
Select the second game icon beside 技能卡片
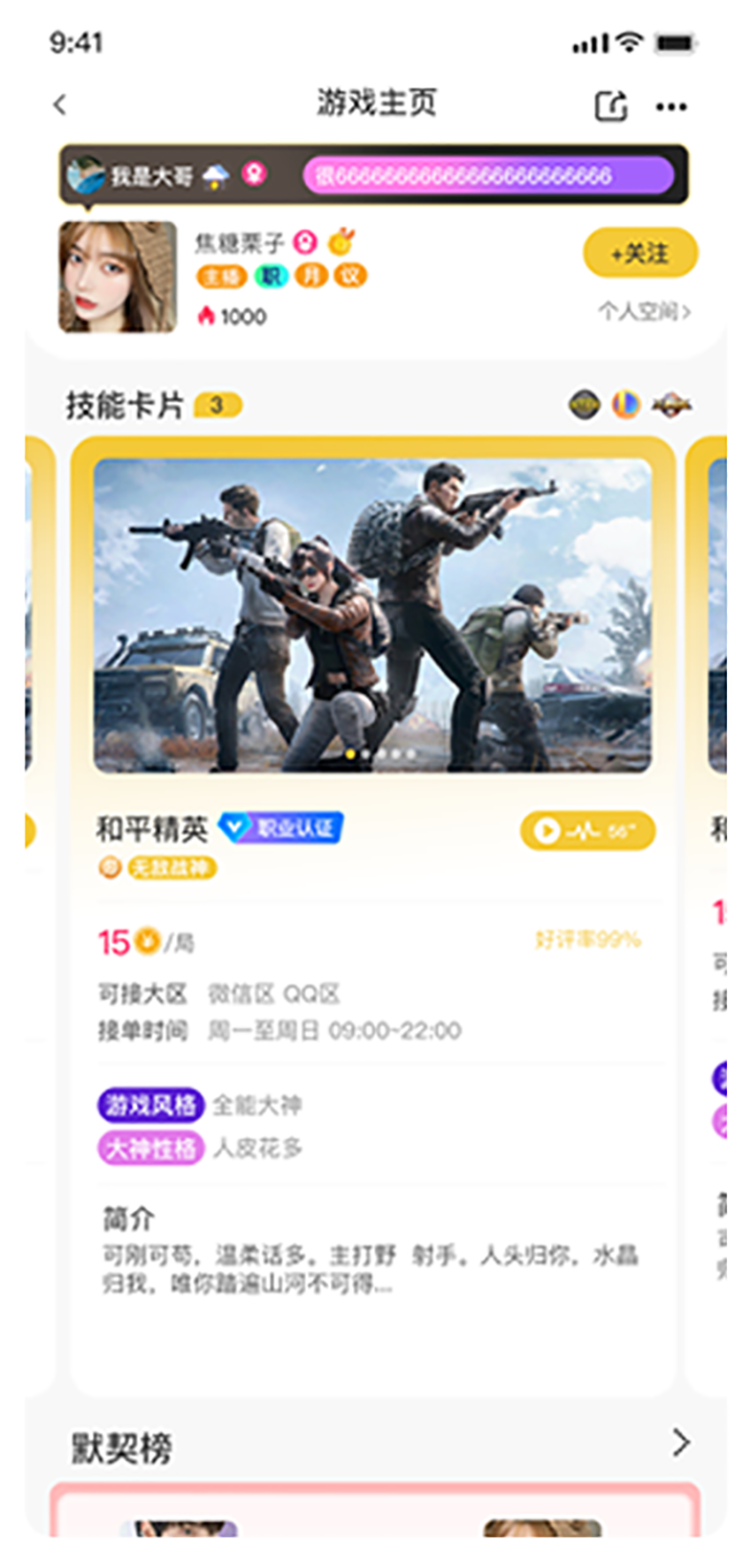[627, 405]
